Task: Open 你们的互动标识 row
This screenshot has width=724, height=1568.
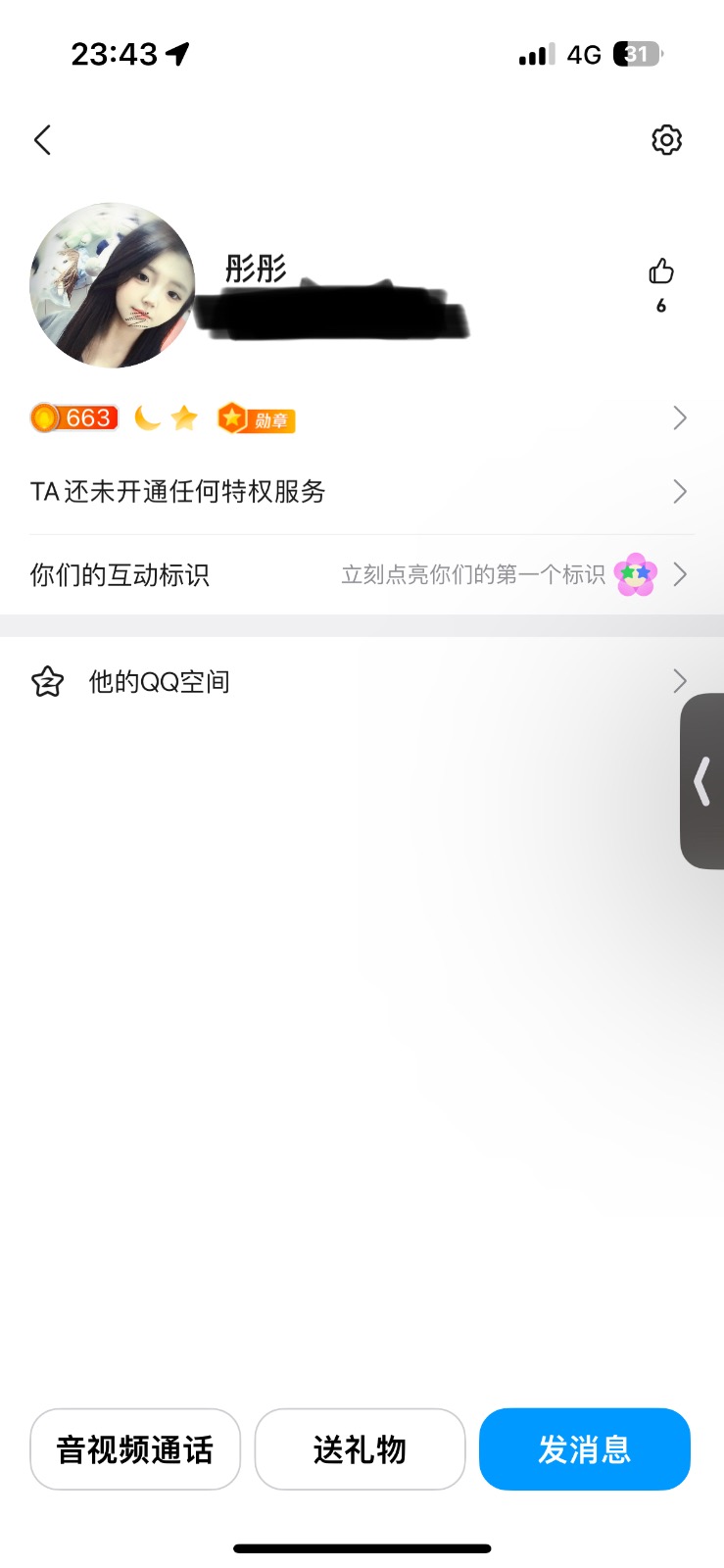Action: click(x=362, y=575)
